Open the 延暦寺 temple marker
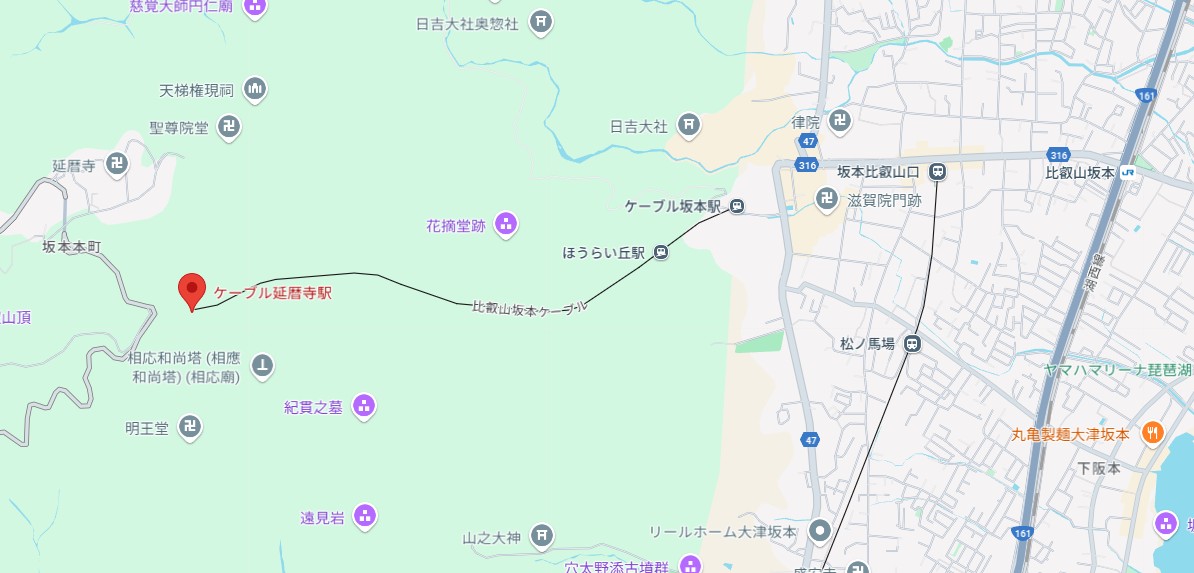The image size is (1194, 573). click(117, 164)
